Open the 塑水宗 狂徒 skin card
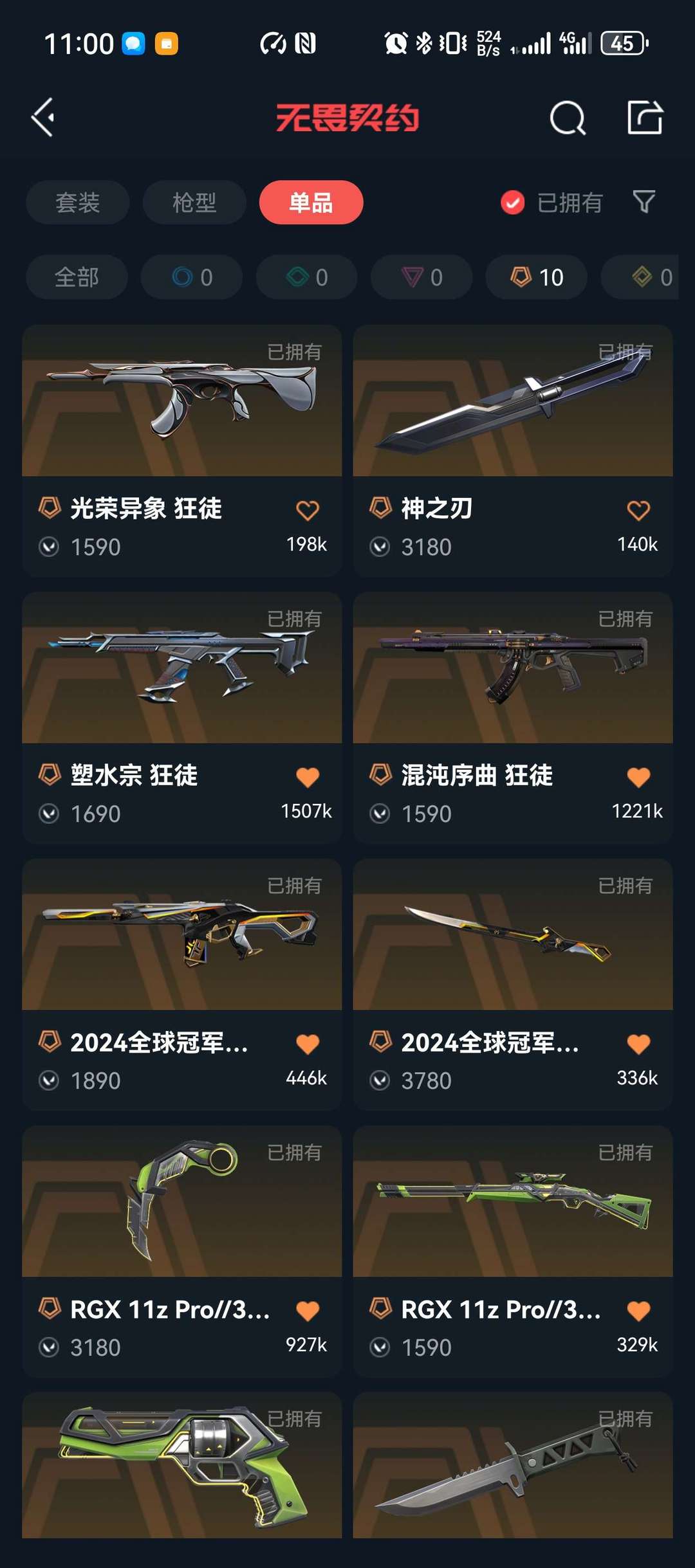 (x=181, y=717)
